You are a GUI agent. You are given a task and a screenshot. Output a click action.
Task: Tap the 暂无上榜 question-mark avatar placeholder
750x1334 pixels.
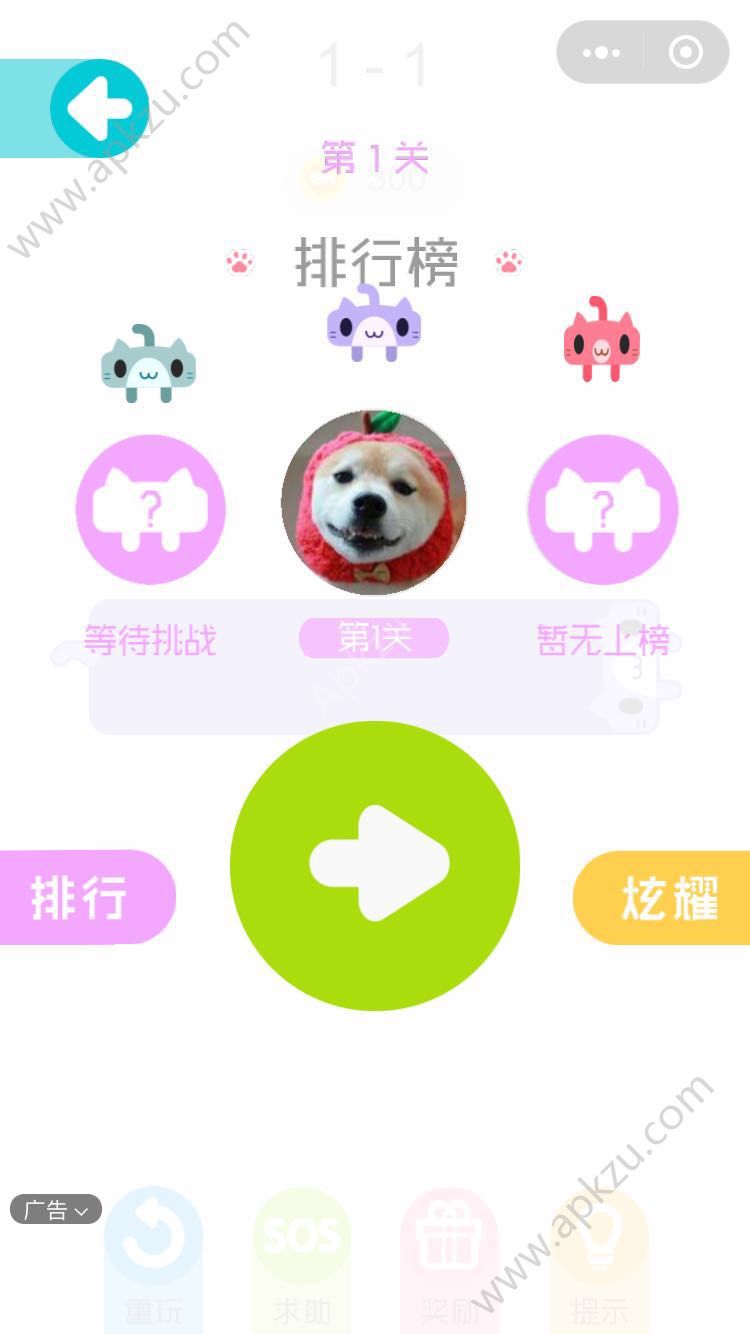[x=602, y=510]
